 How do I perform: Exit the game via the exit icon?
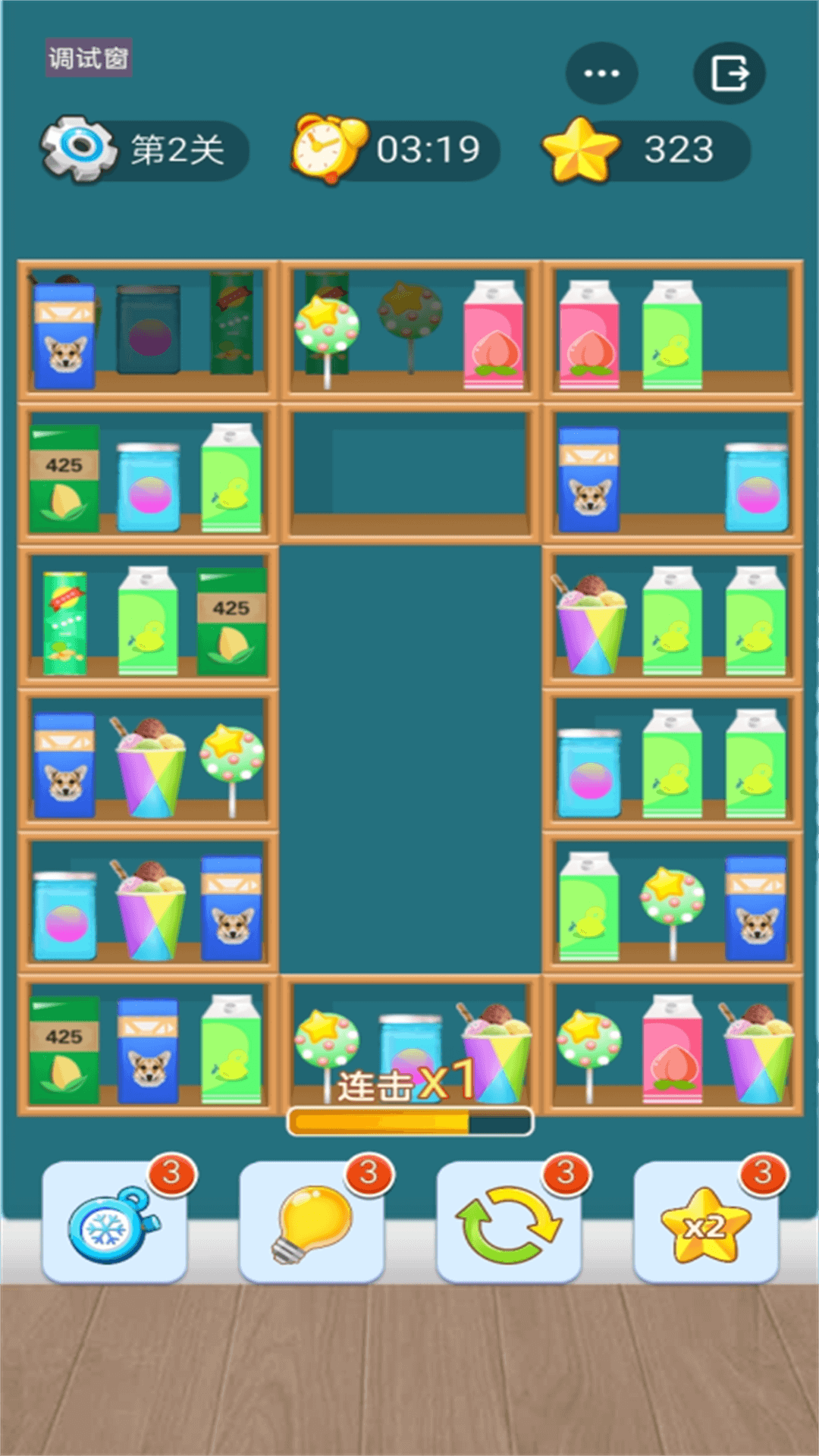(729, 74)
